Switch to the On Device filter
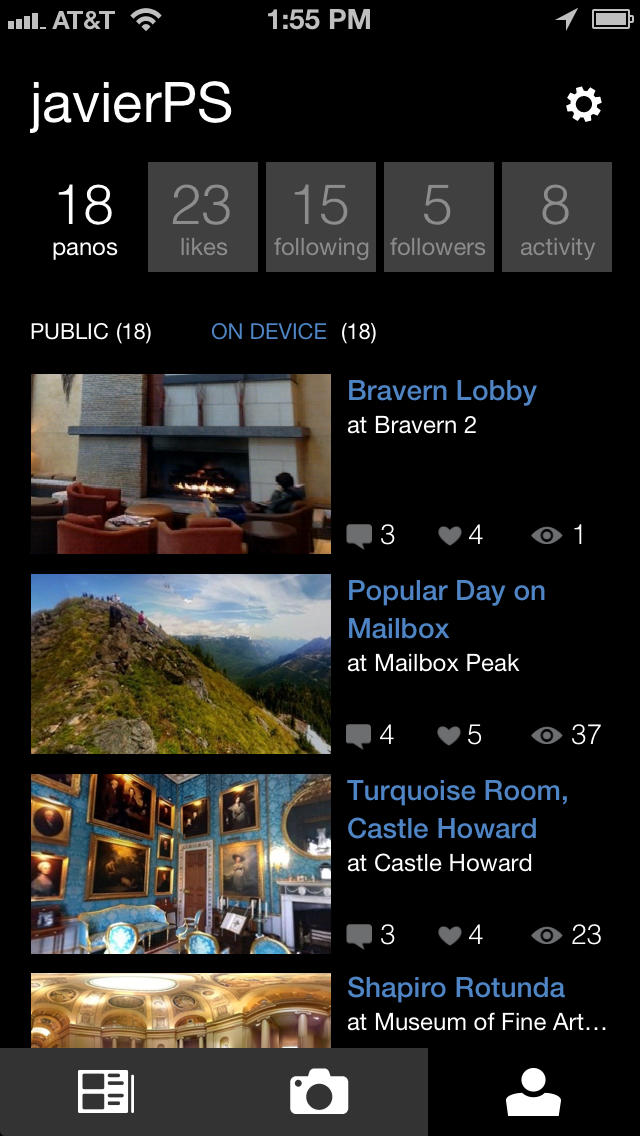Screen dimensions: 640x1136 (x=269, y=332)
